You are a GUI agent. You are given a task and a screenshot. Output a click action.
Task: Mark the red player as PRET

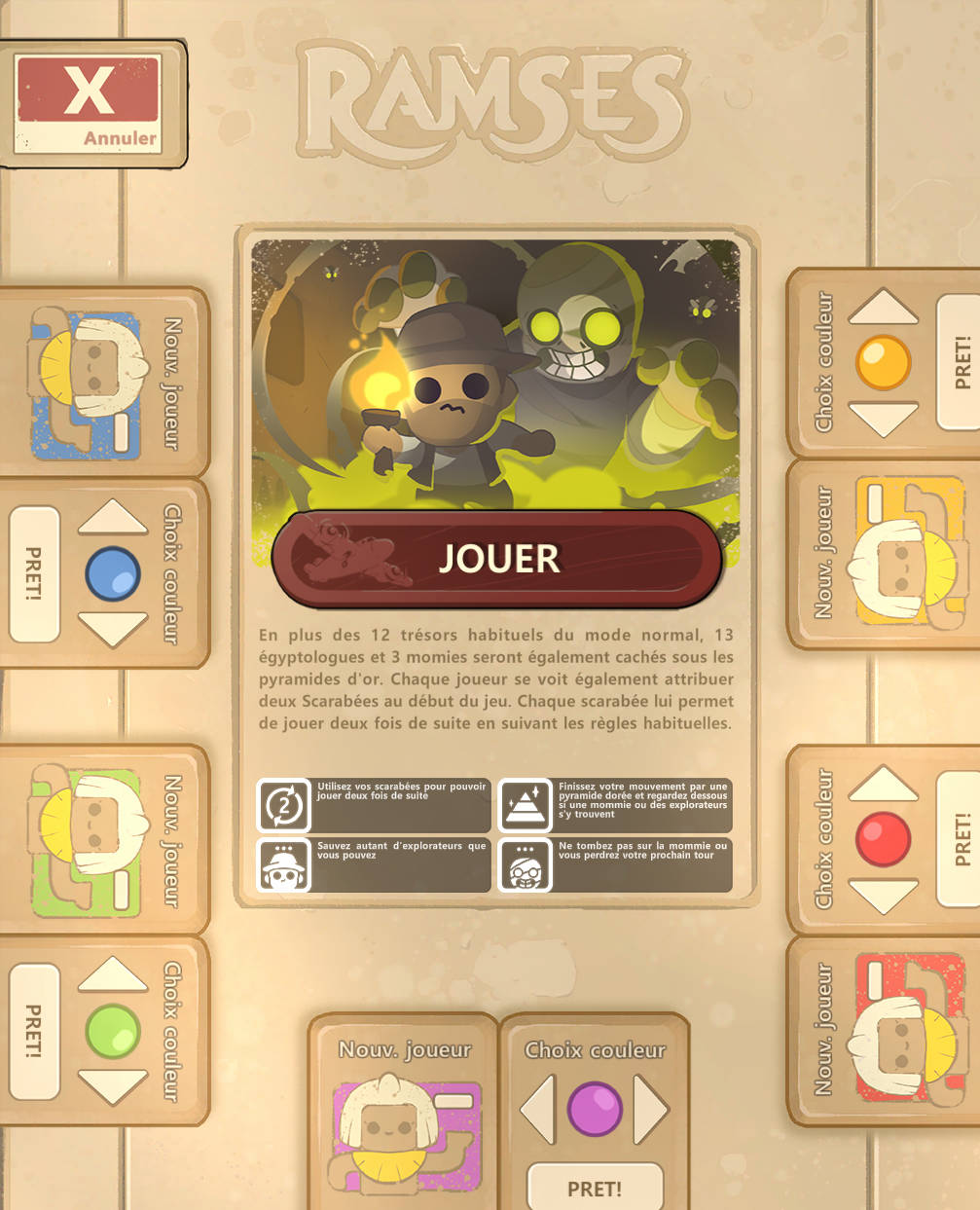[959, 839]
